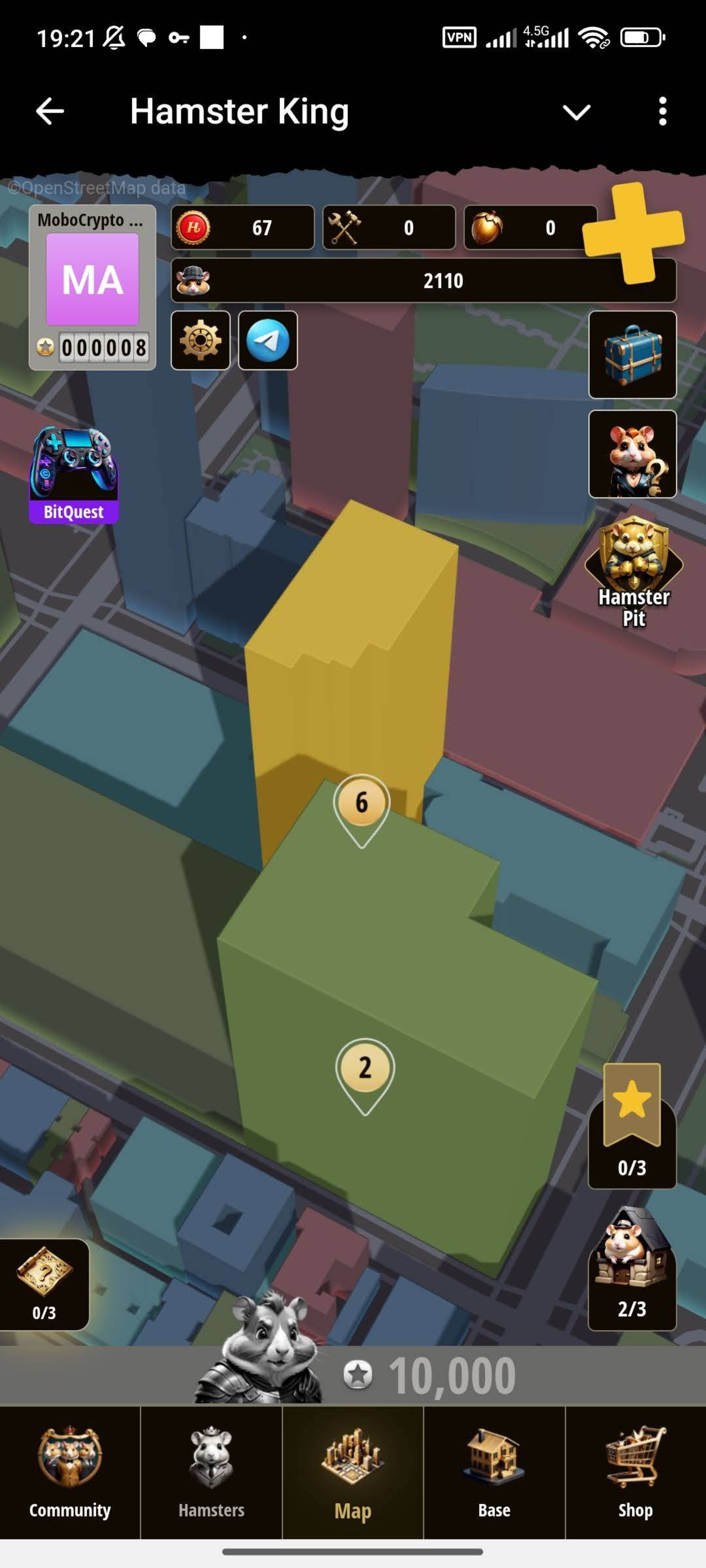
Task: Switch to the Community tab
Action: point(70,1473)
